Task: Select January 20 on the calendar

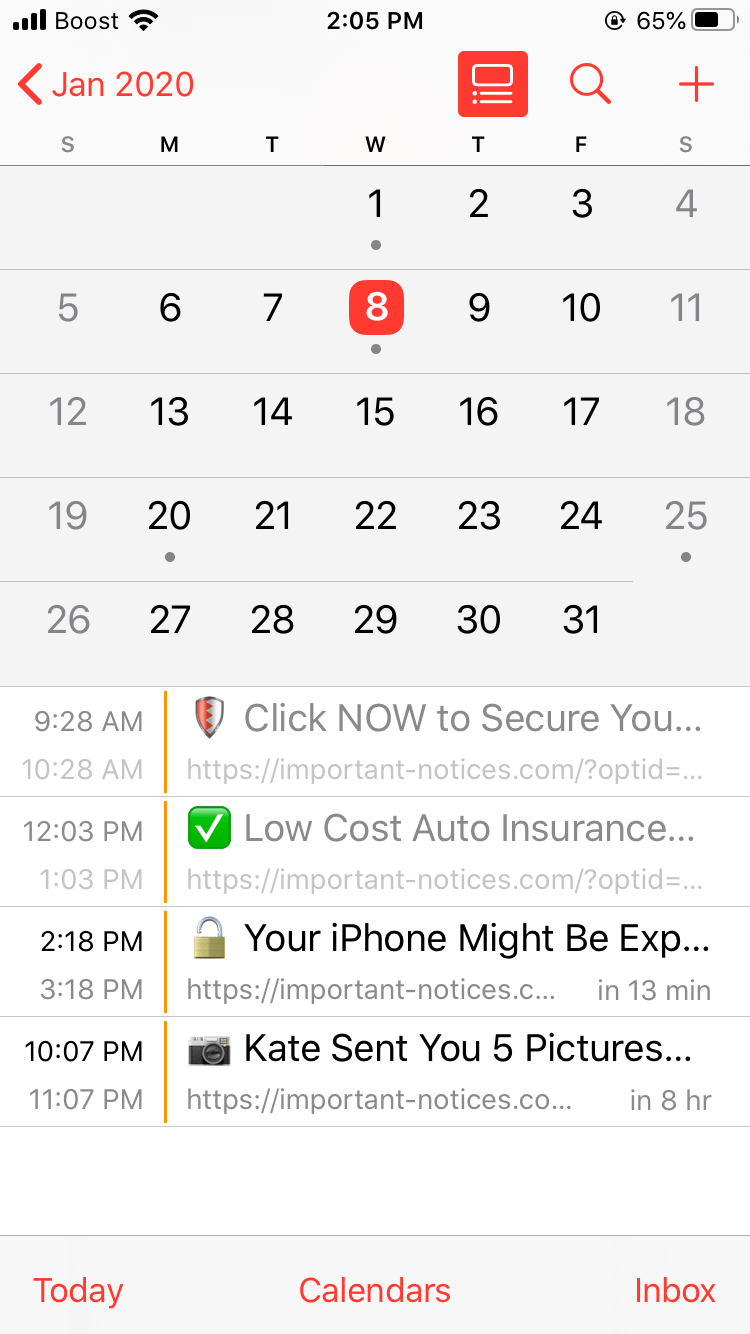Action: pyautogui.click(x=169, y=517)
